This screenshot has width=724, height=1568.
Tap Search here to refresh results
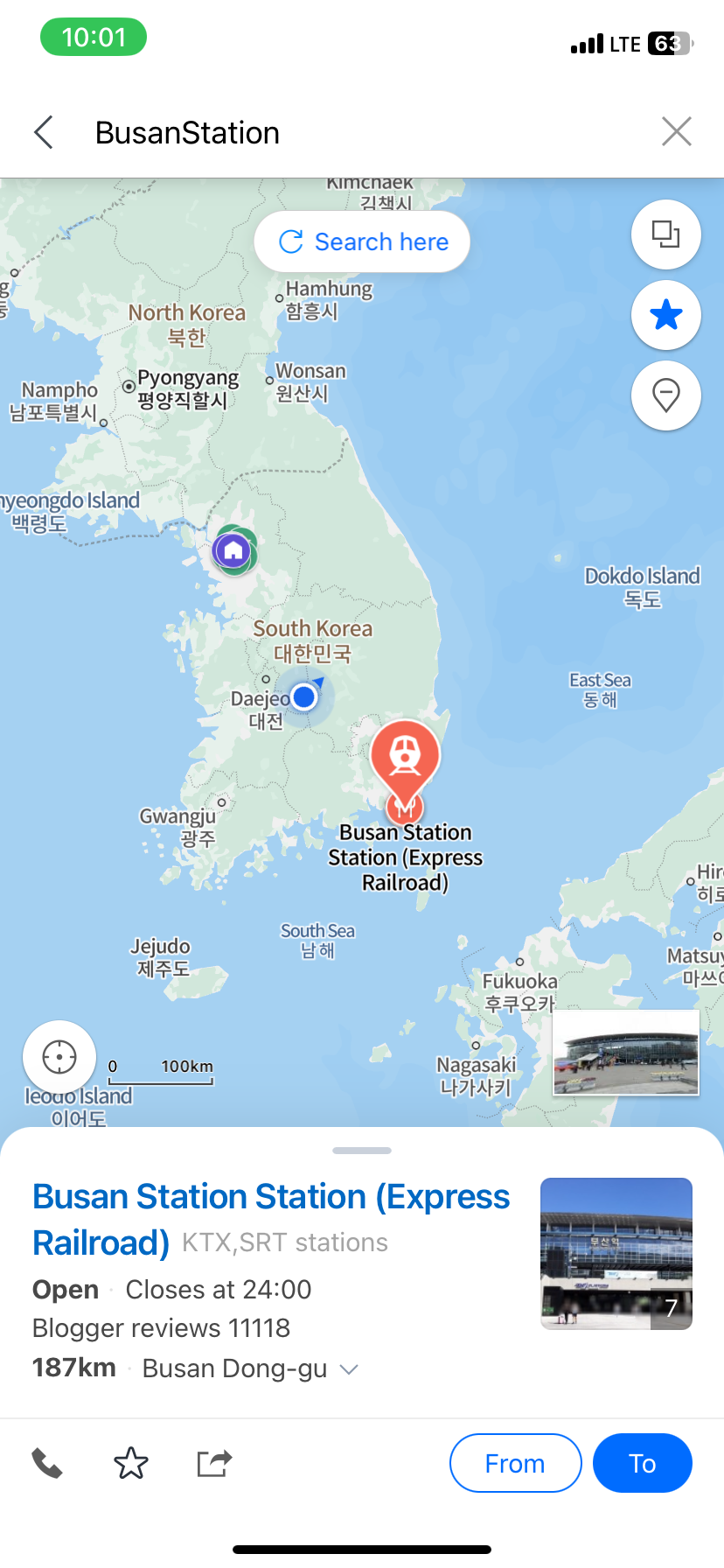(x=362, y=241)
